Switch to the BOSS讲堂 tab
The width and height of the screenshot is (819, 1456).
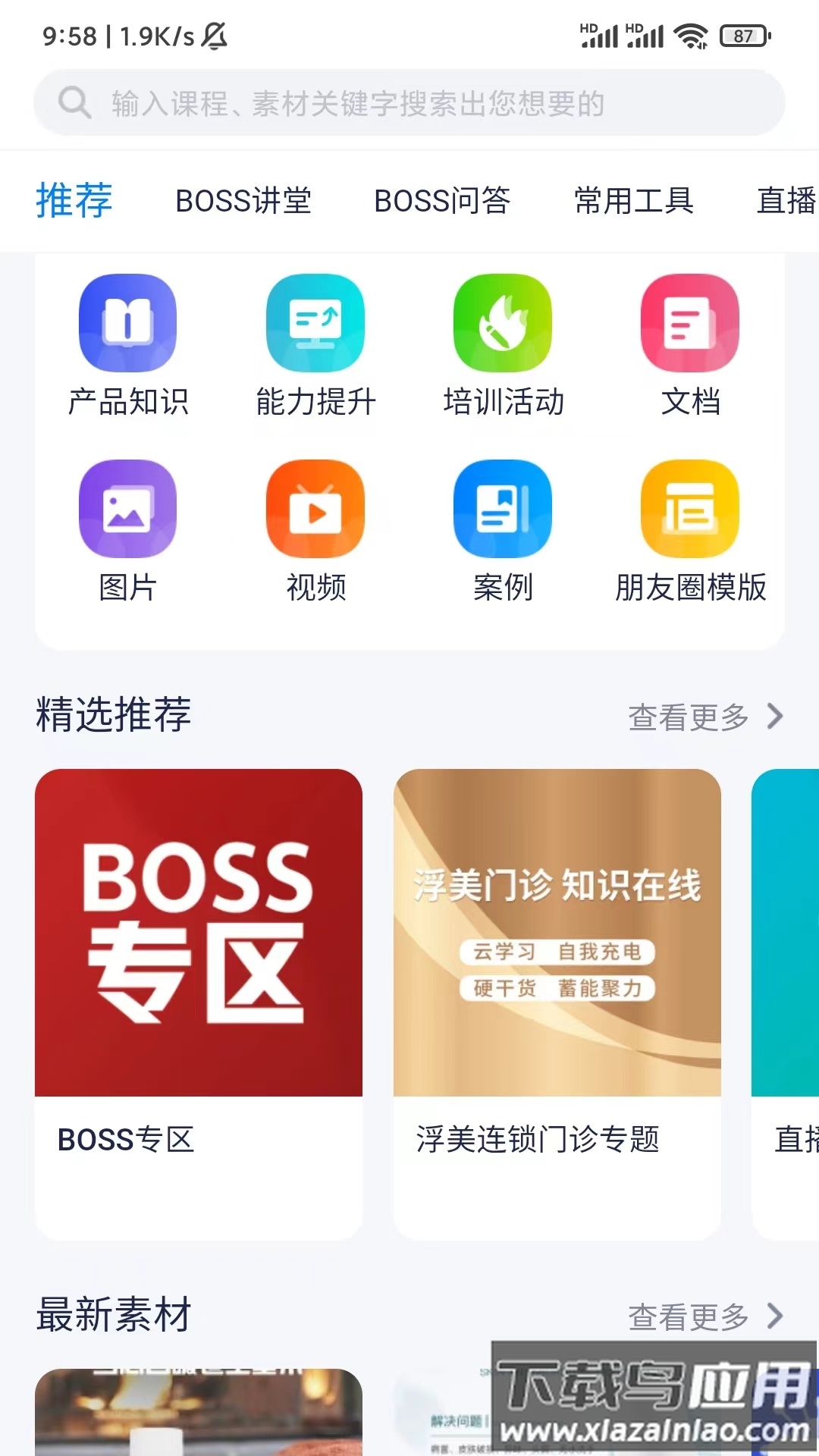[243, 200]
